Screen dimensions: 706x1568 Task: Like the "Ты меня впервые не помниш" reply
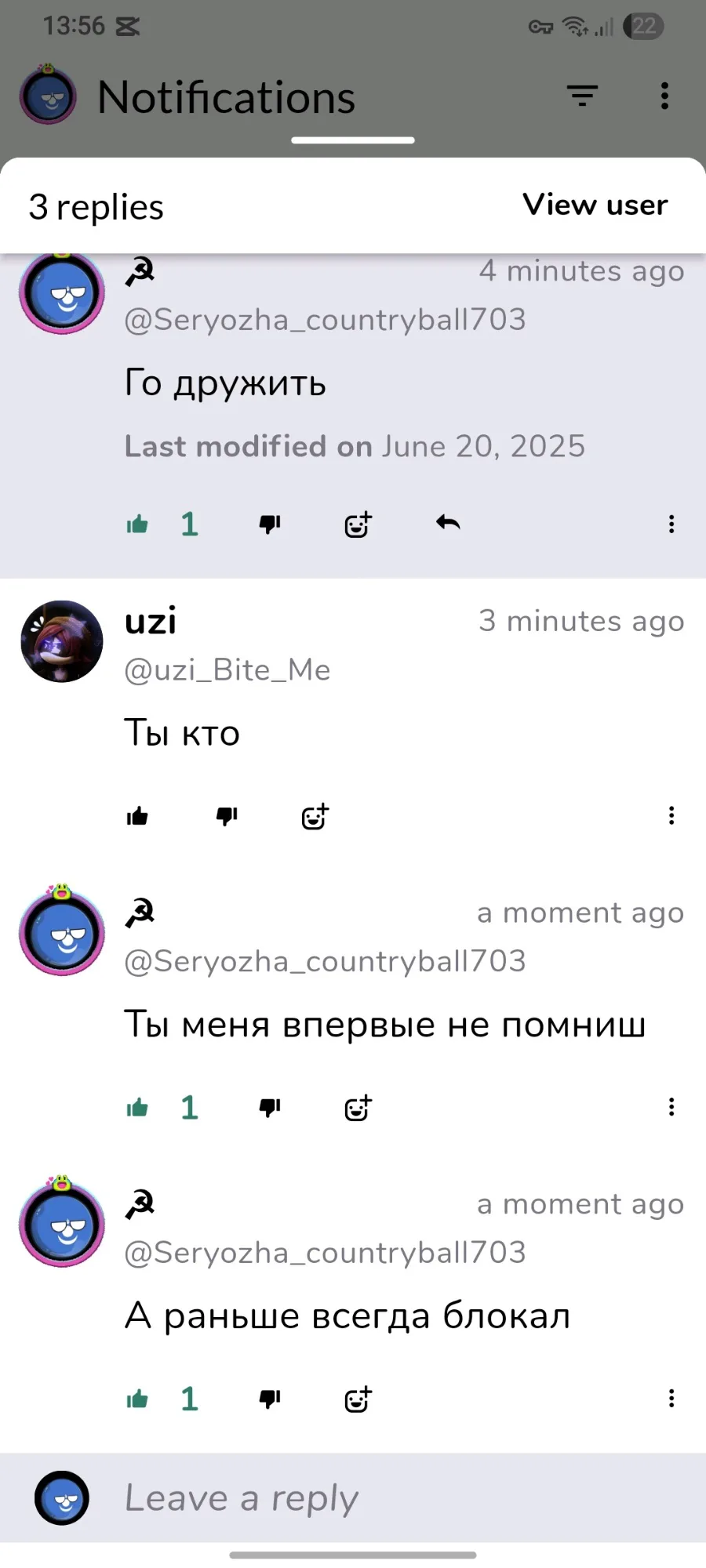[138, 1108]
